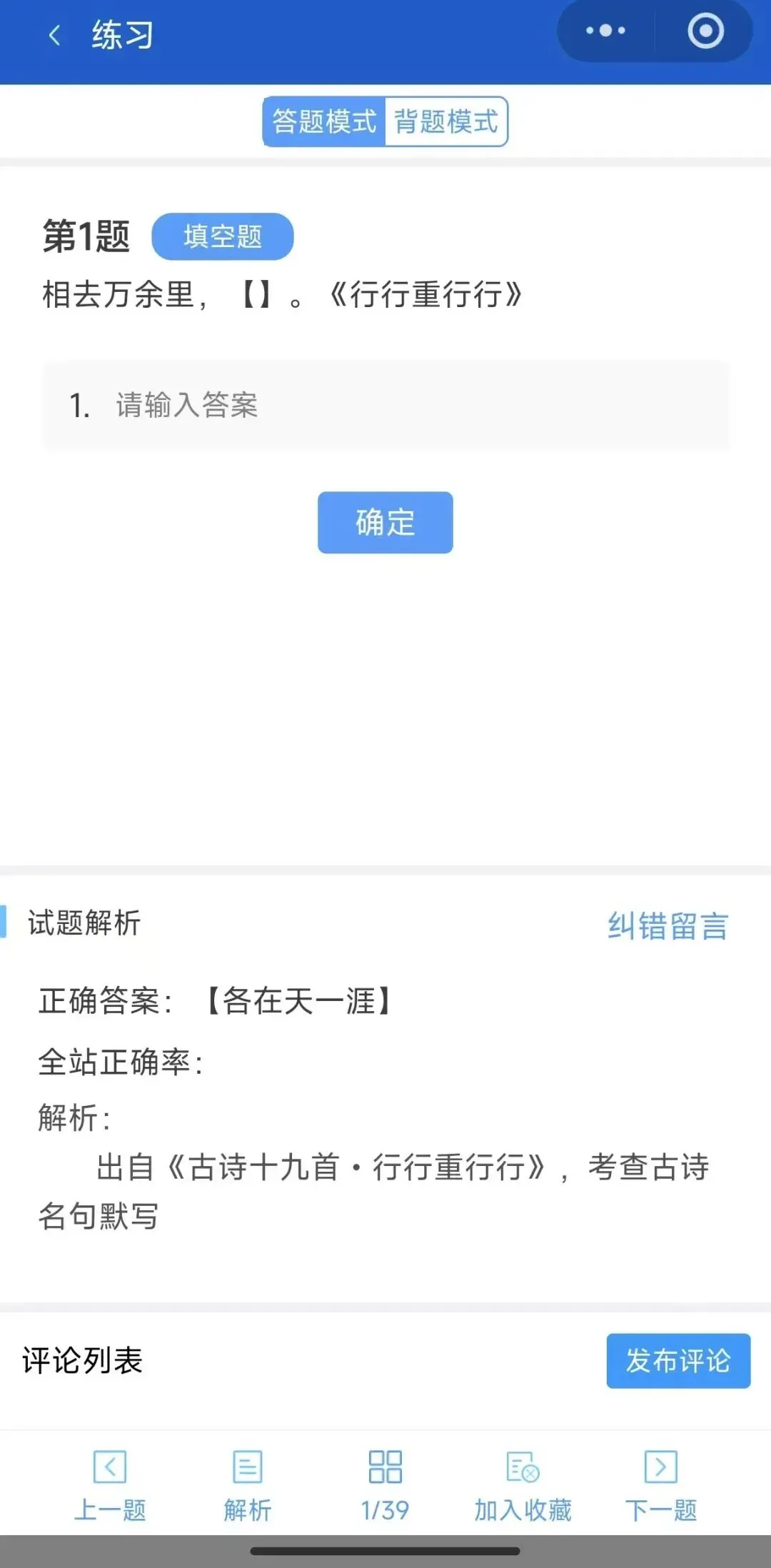Switch to 背题模式
The image size is (771, 1568).
tap(446, 121)
